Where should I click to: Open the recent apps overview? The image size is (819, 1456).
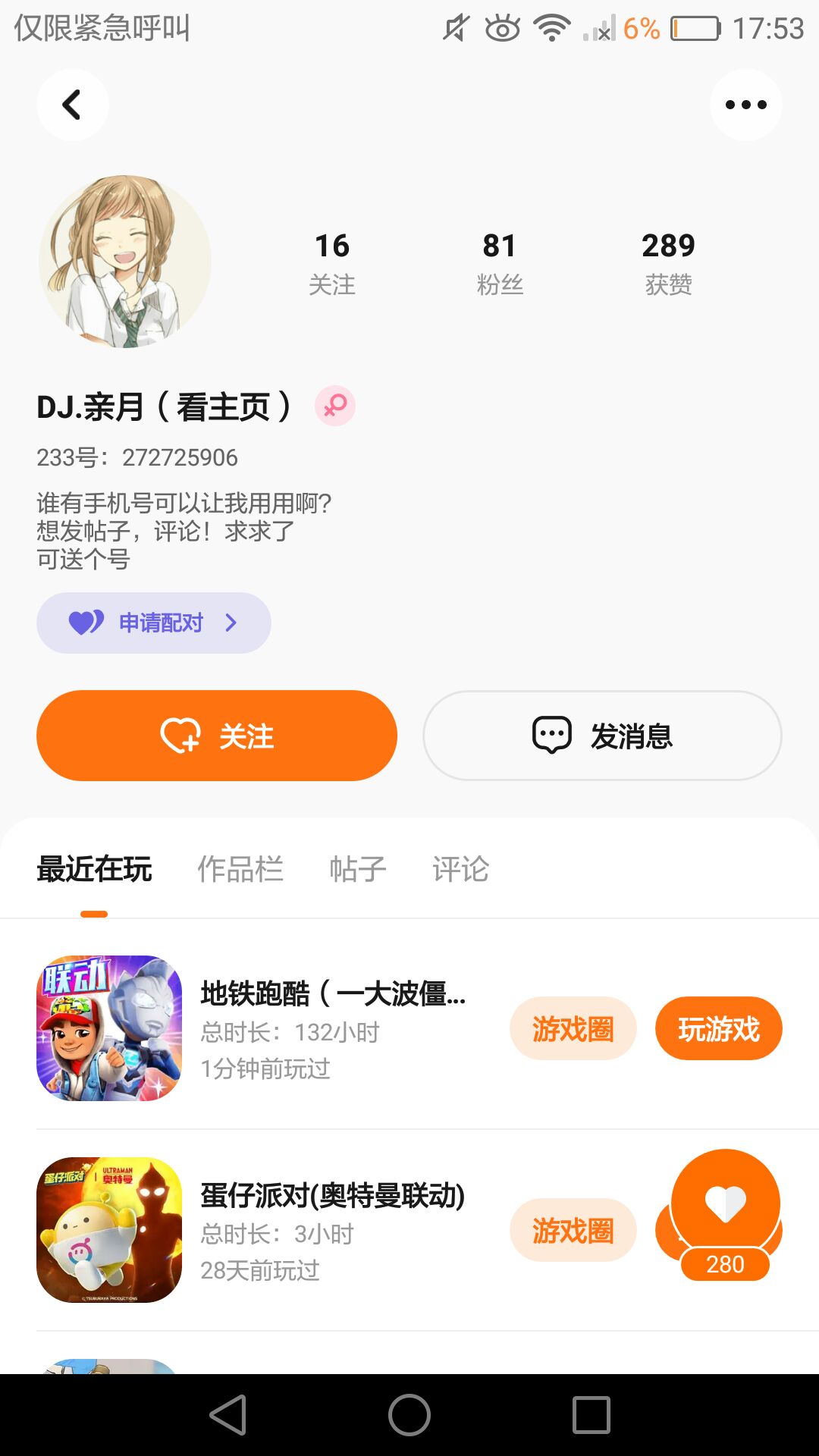(591, 1415)
